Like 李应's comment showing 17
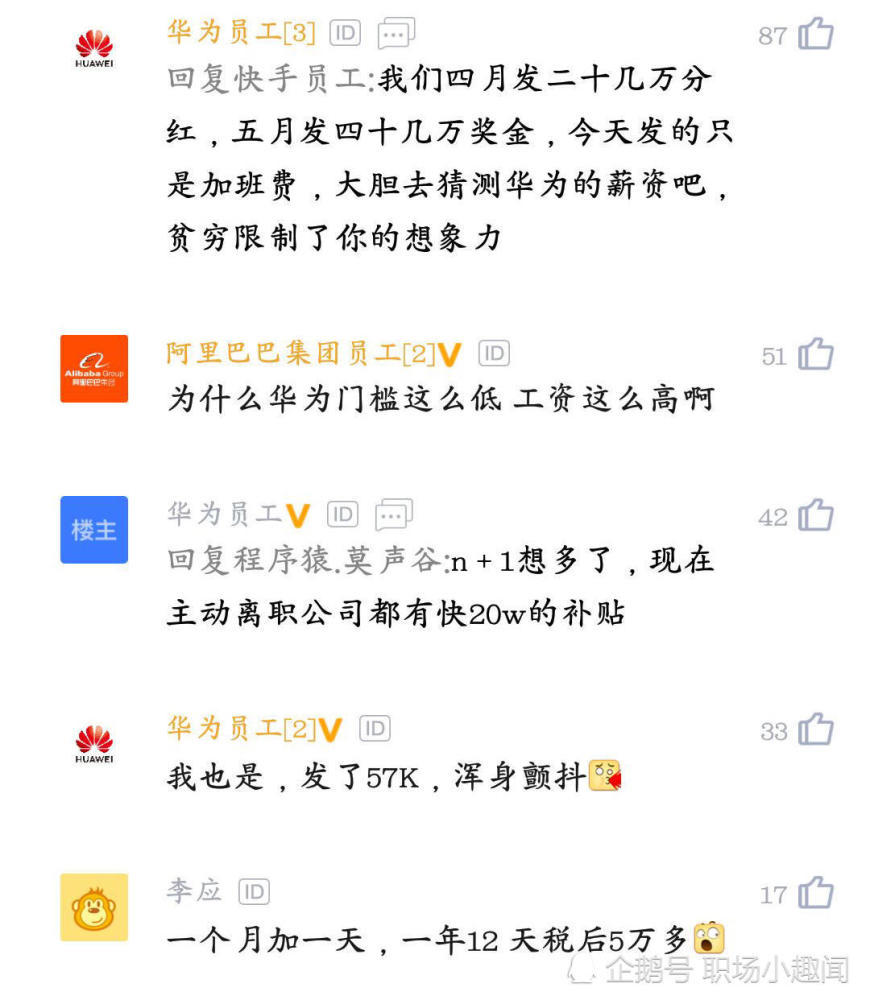Image resolution: width=870 pixels, height=1000 pixels. (816, 892)
